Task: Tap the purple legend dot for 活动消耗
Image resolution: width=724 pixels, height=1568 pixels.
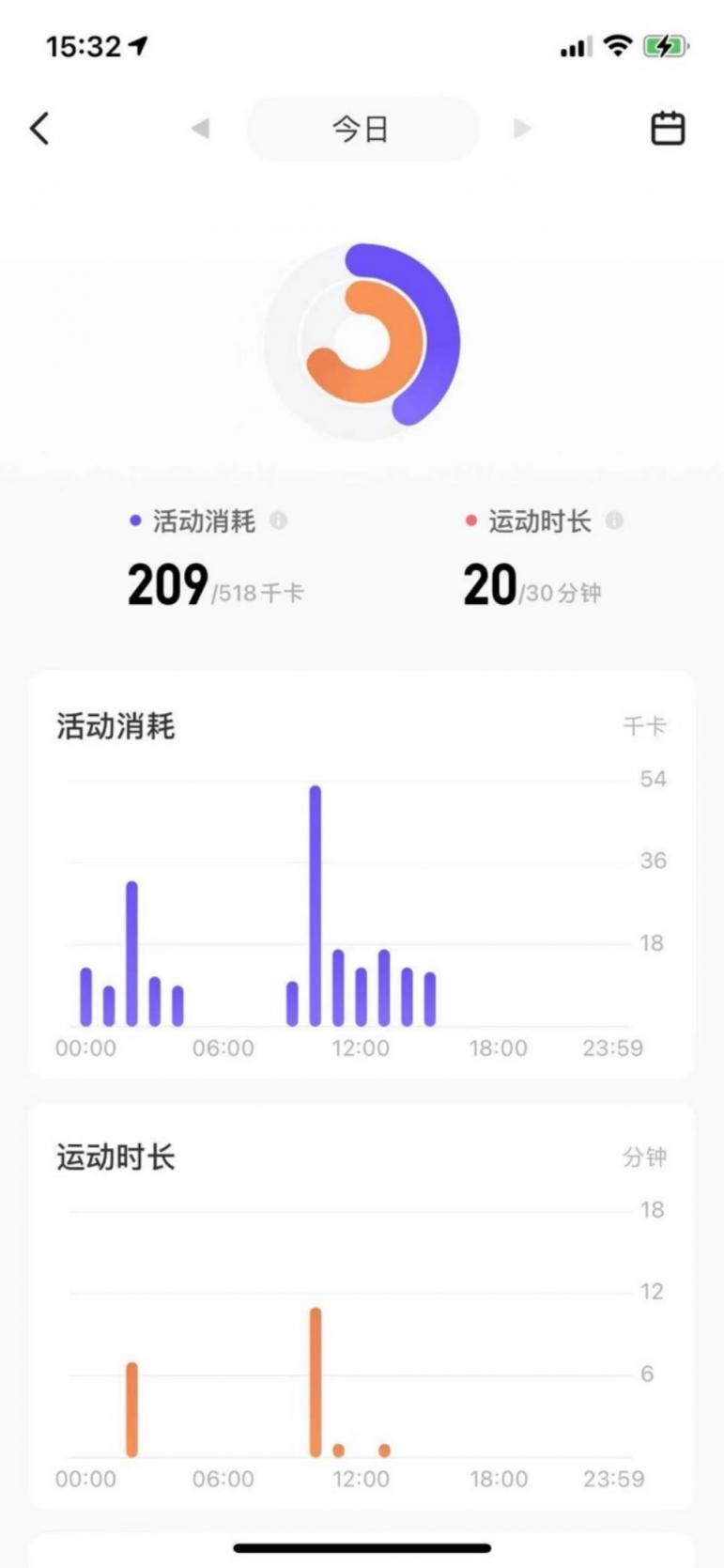Action: [132, 519]
